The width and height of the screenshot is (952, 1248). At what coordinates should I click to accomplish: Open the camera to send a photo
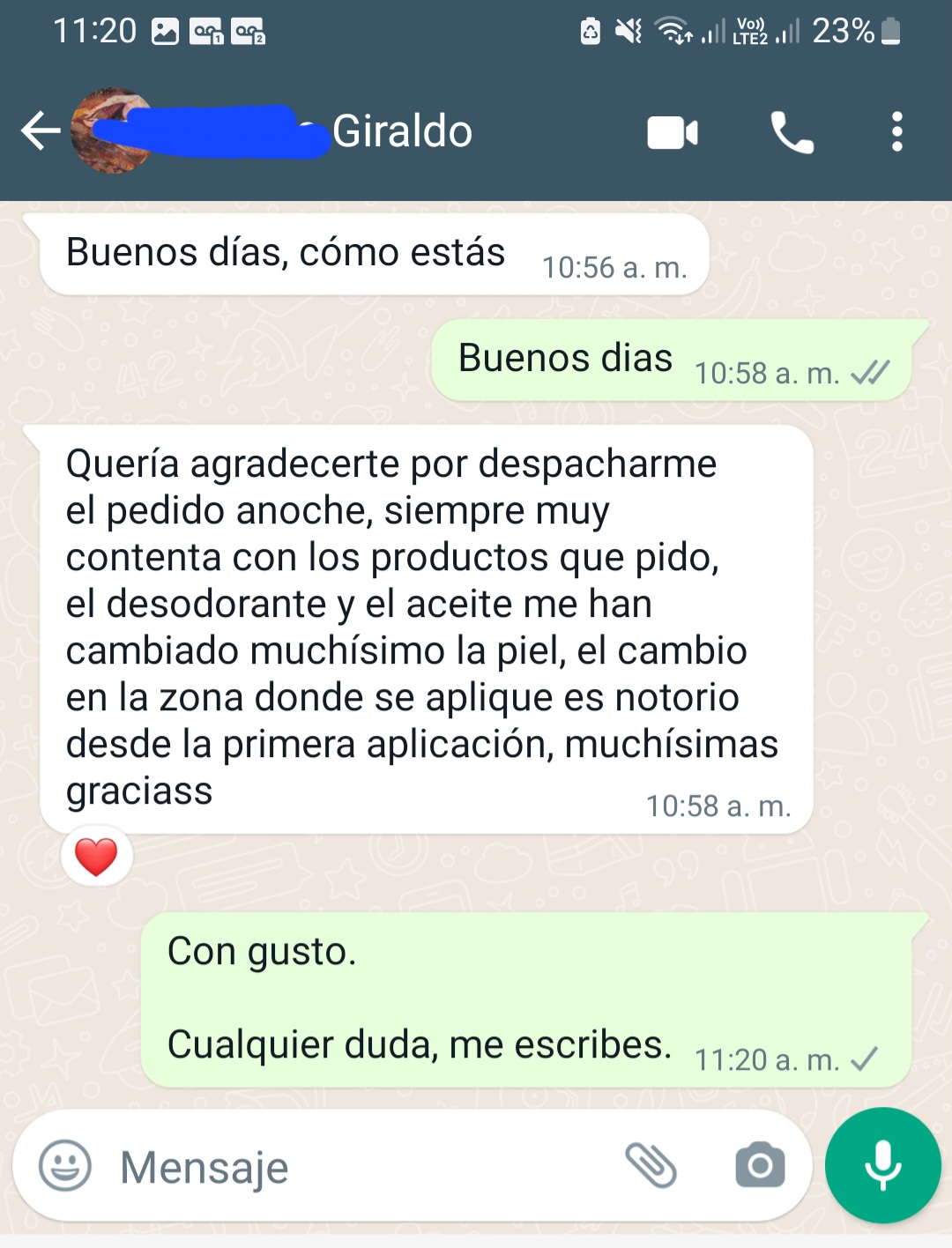[760, 1165]
